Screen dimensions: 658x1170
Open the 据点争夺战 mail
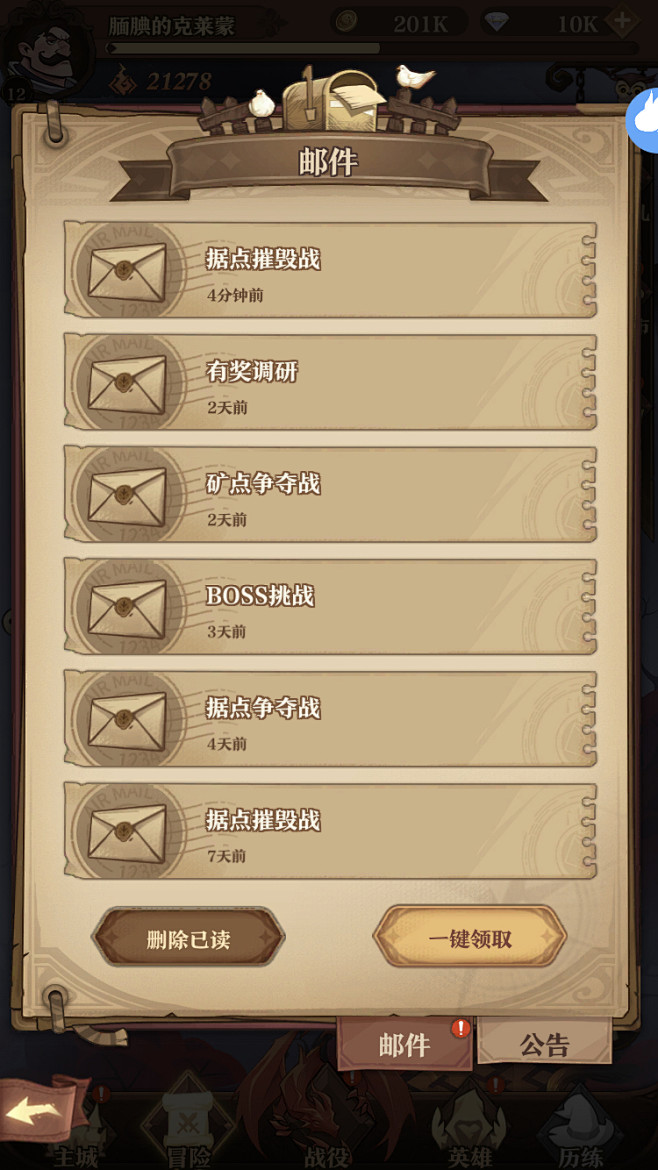pyautogui.click(x=330, y=718)
